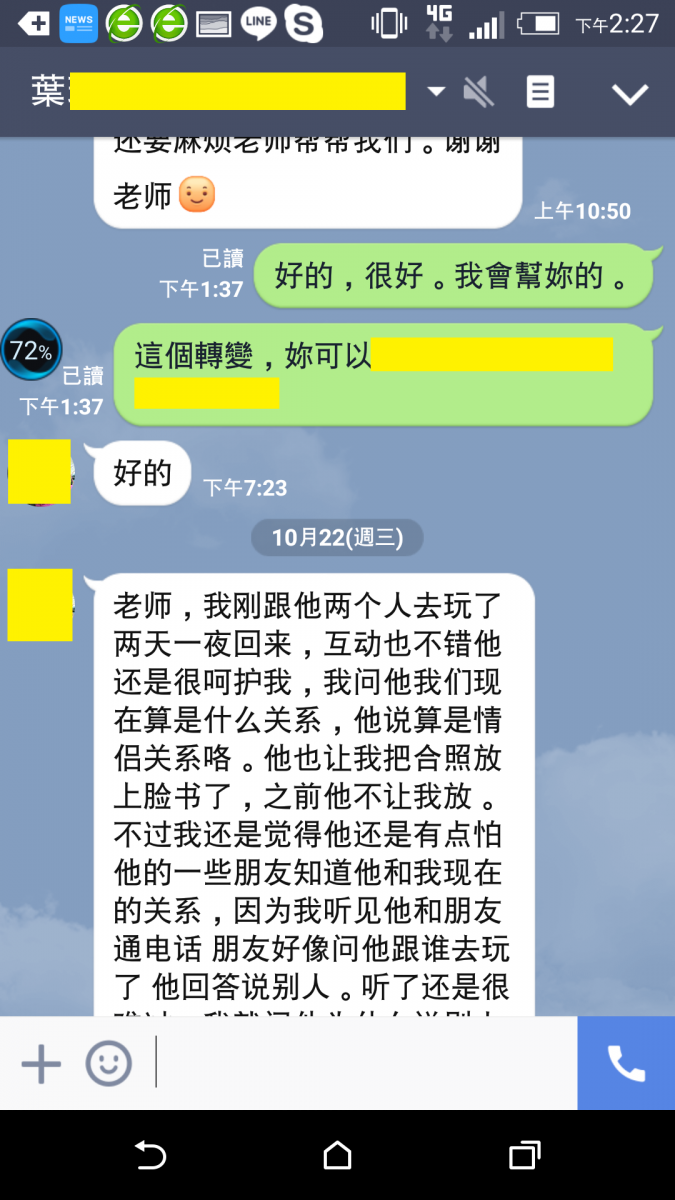
Task: Open sender avatar beside 好的 message
Action: click(40, 471)
